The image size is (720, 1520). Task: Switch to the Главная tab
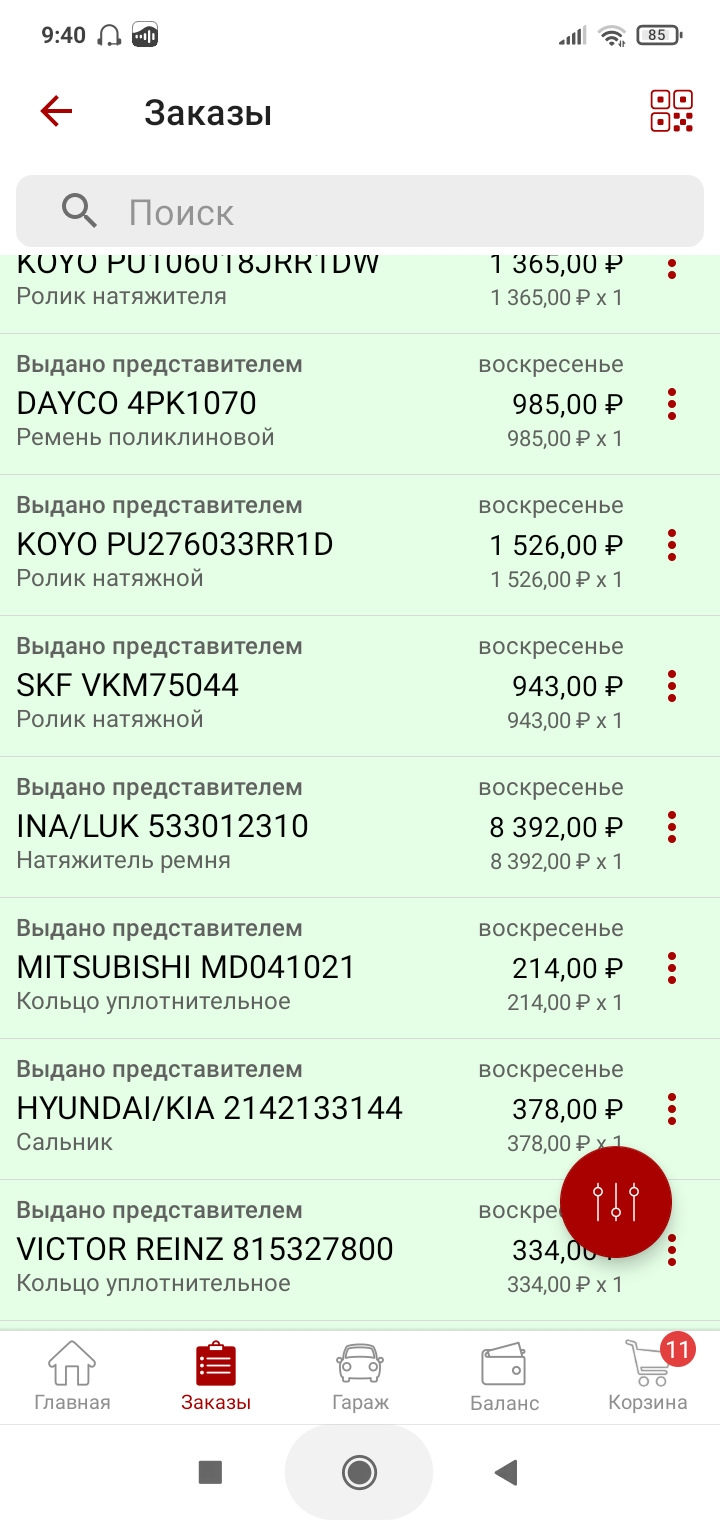tap(72, 1377)
